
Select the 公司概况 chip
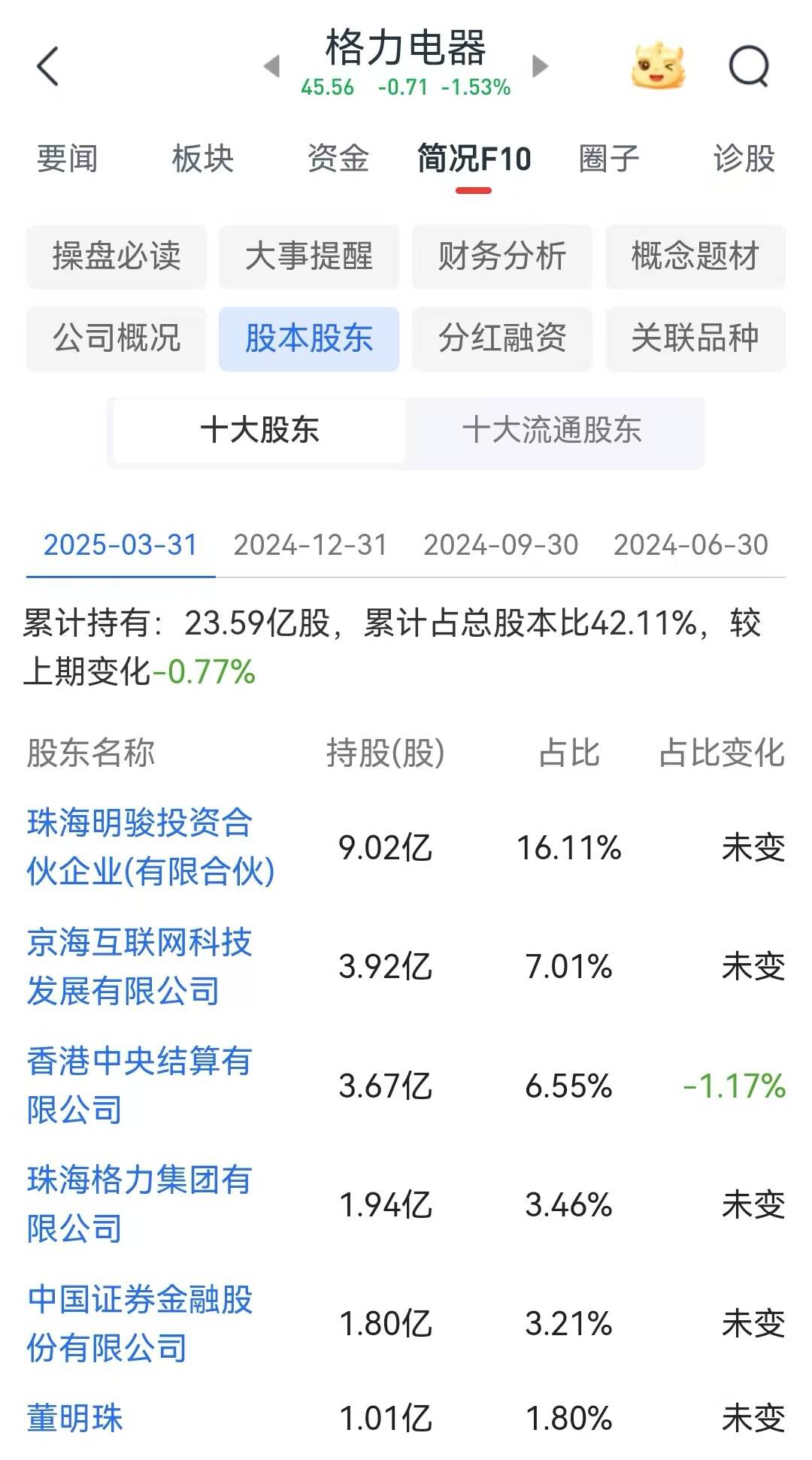(x=117, y=338)
